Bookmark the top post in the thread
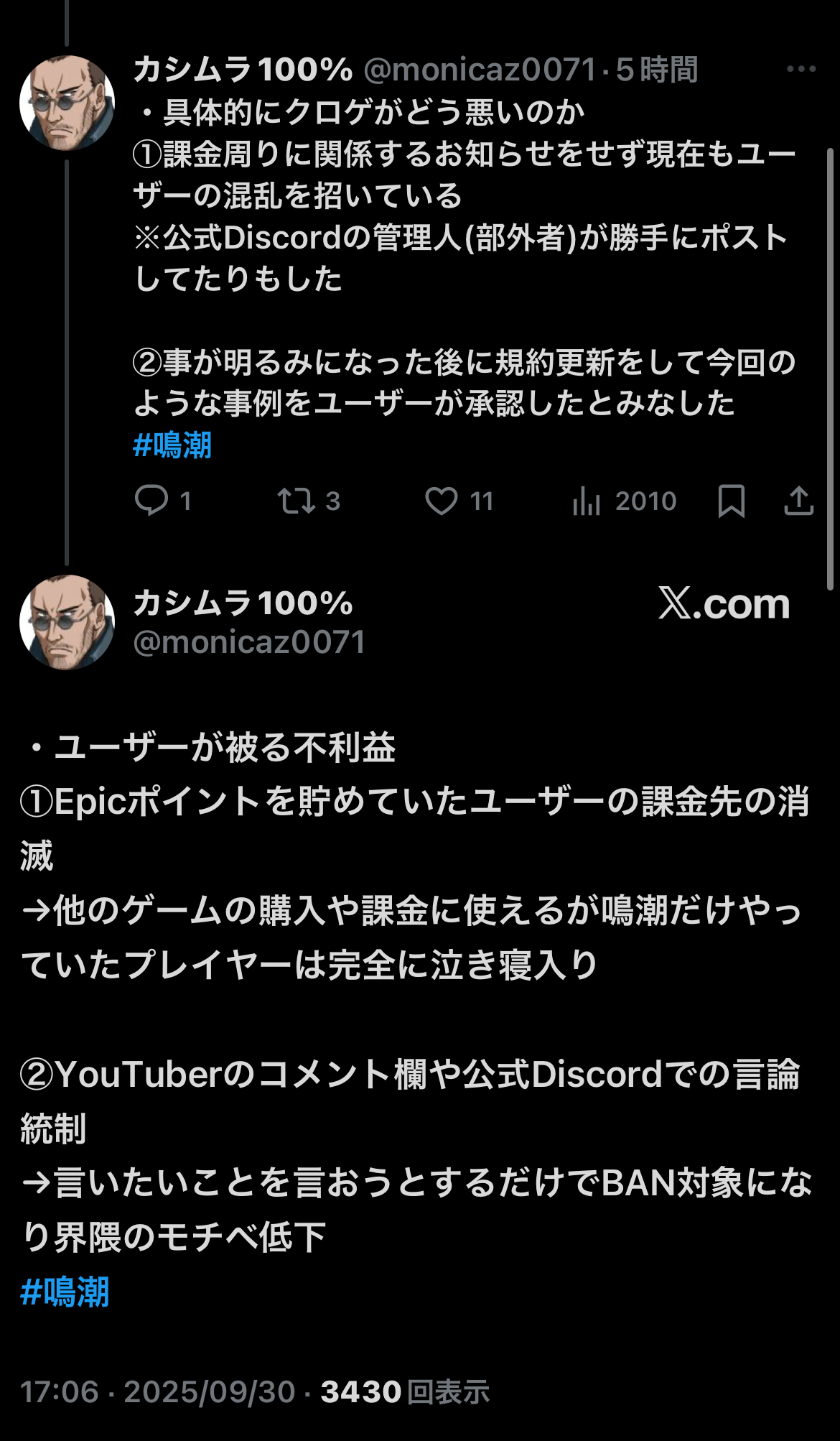This screenshot has height=1441, width=840. click(x=731, y=501)
